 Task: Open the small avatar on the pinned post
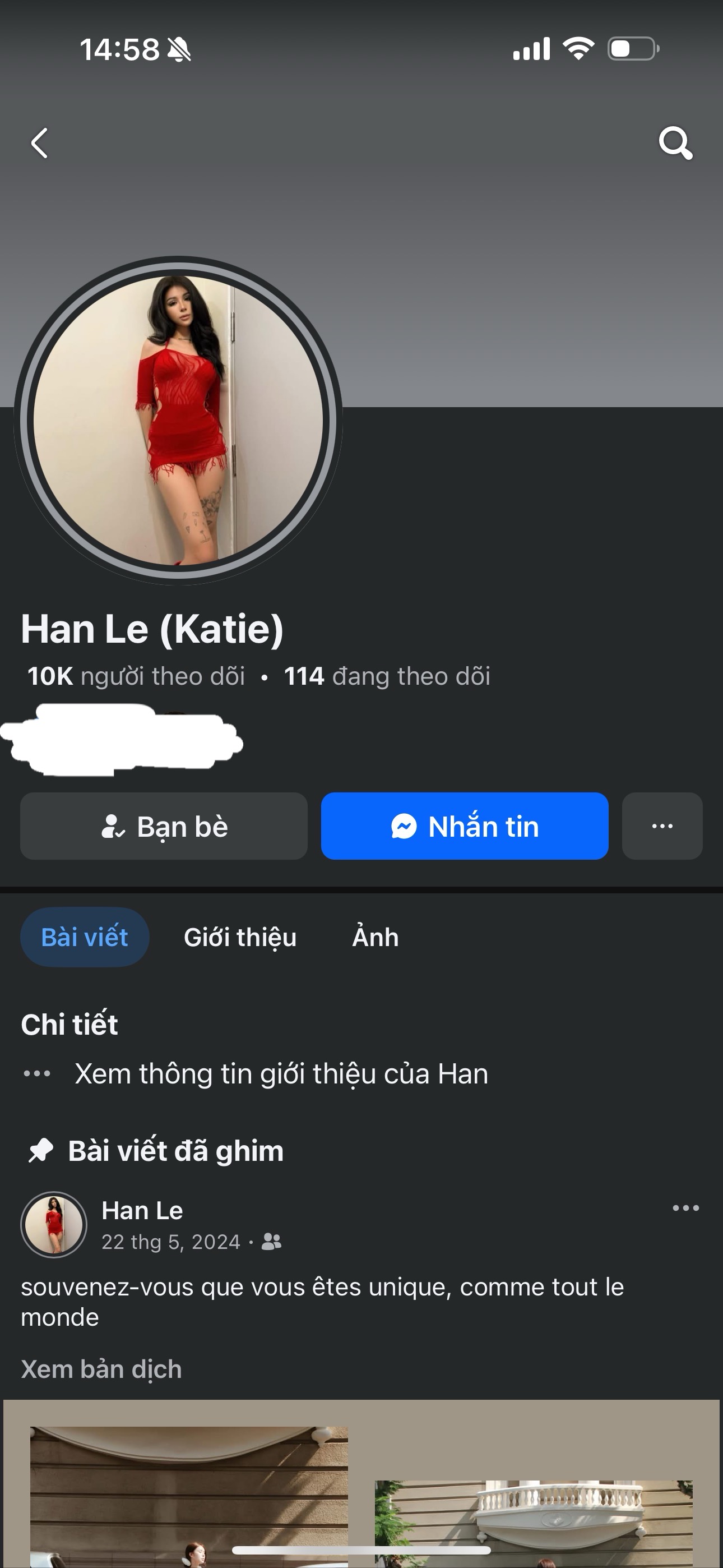click(54, 1224)
